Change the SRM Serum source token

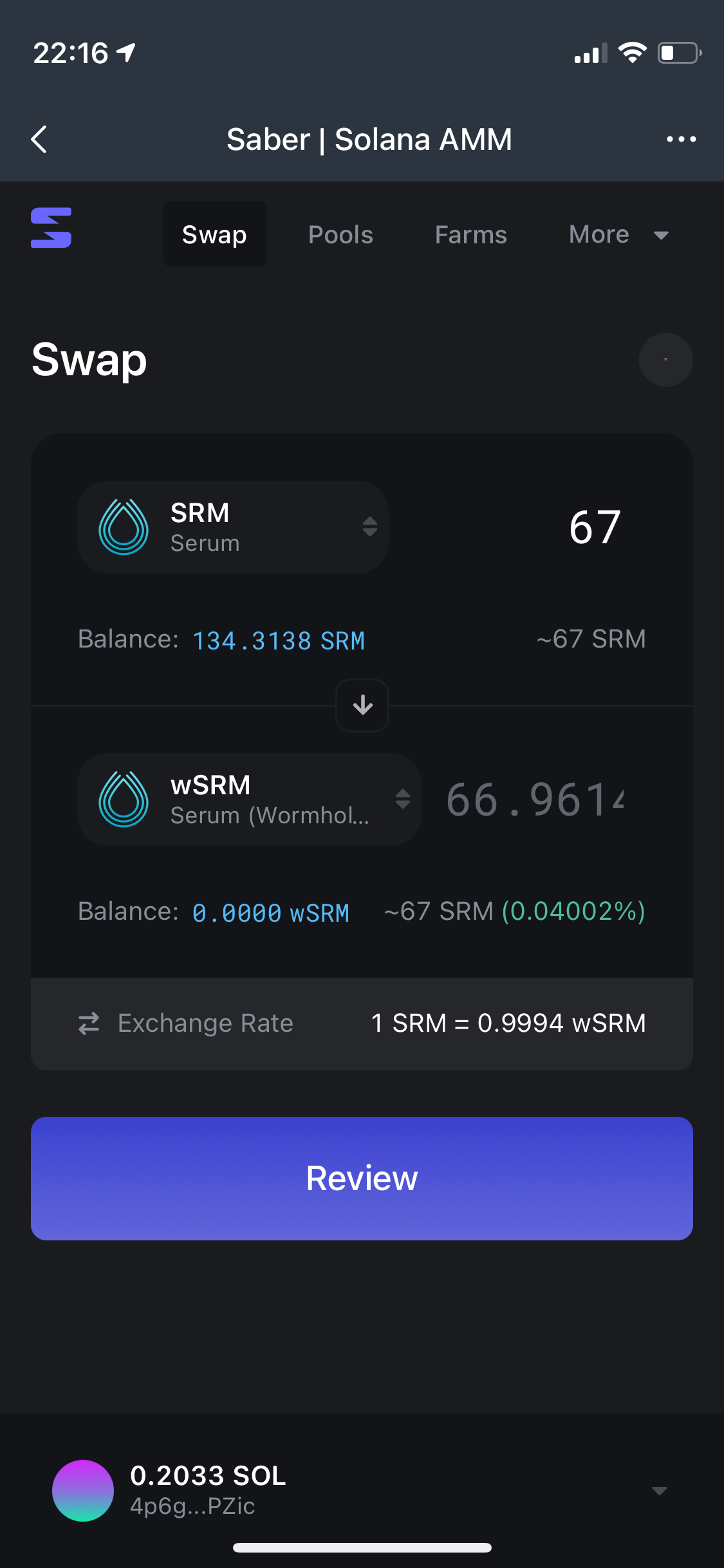tap(233, 527)
